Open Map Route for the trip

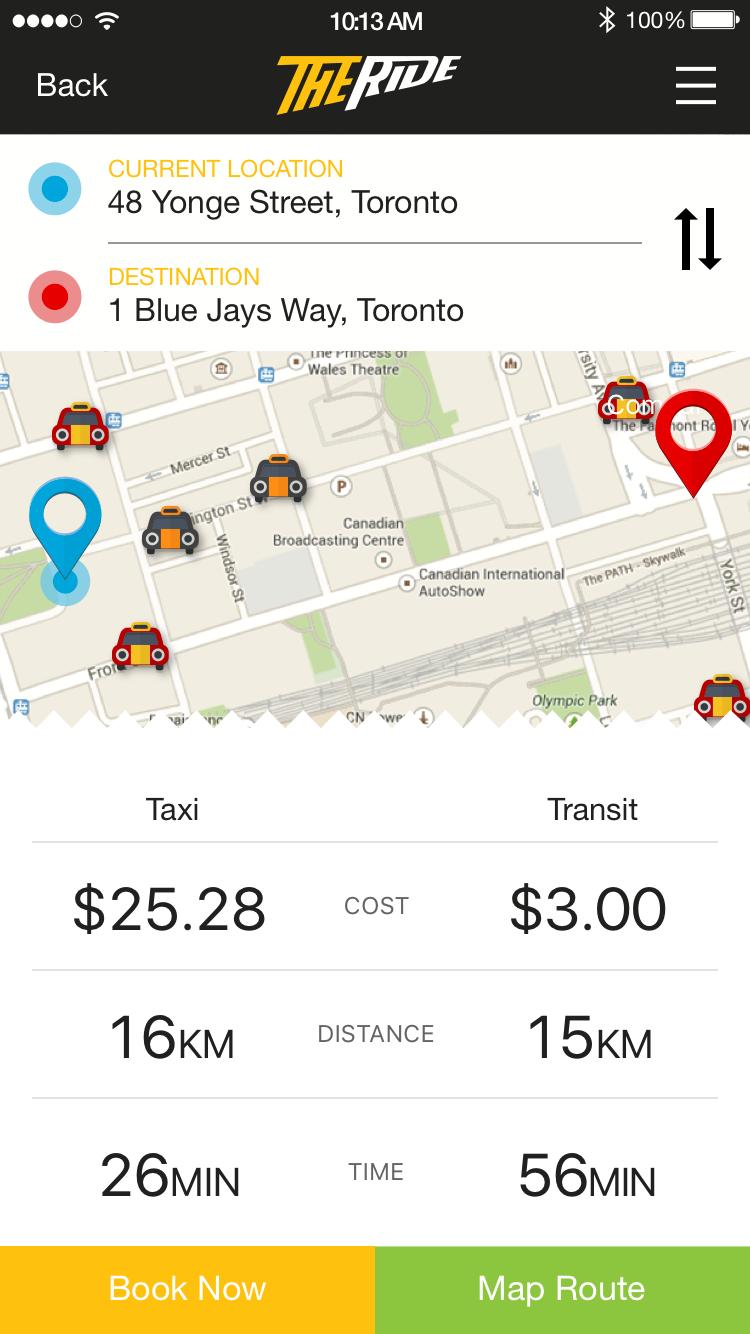click(x=562, y=1289)
